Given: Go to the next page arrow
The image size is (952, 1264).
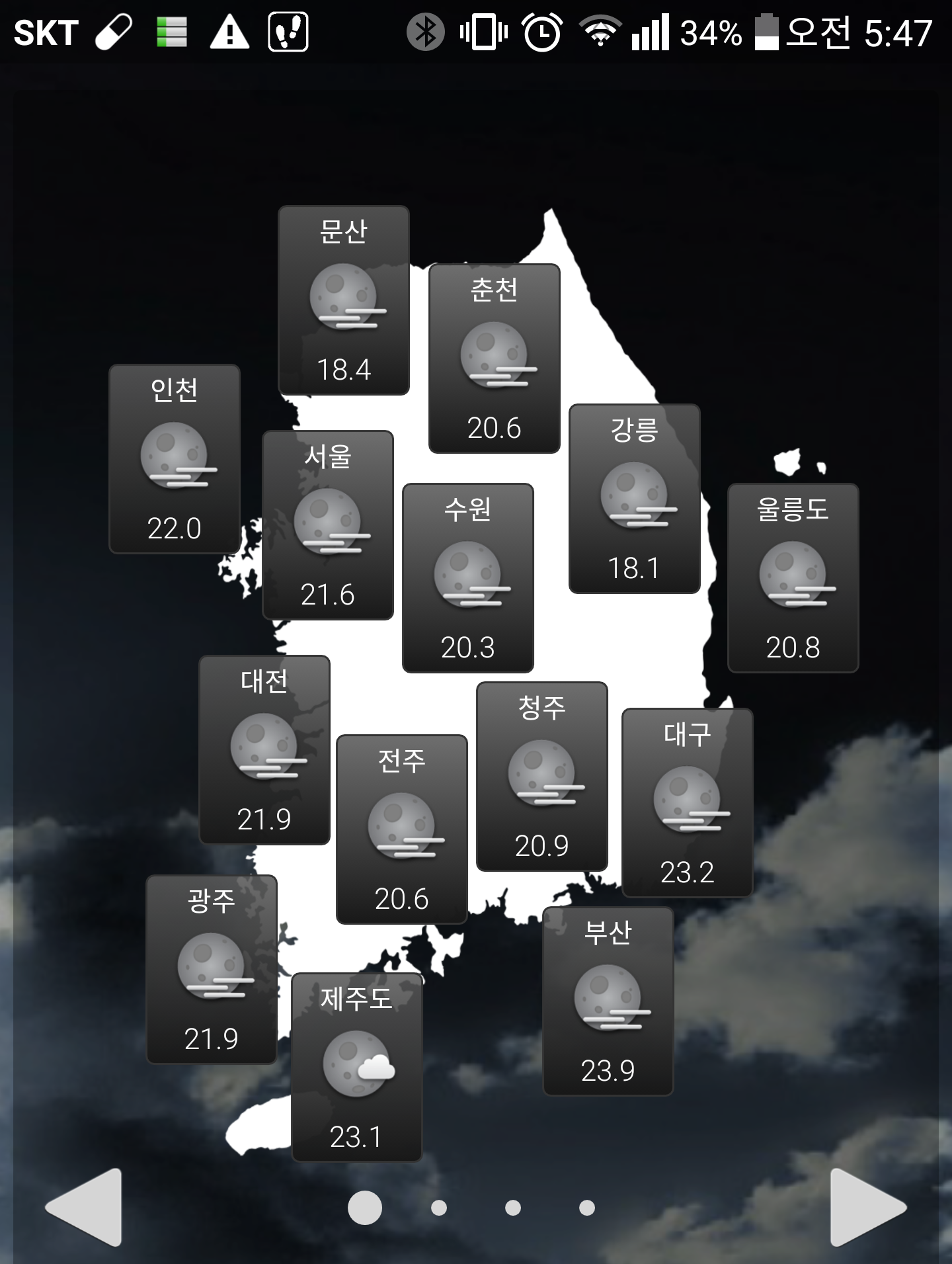Looking at the screenshot, I should point(866,1206).
